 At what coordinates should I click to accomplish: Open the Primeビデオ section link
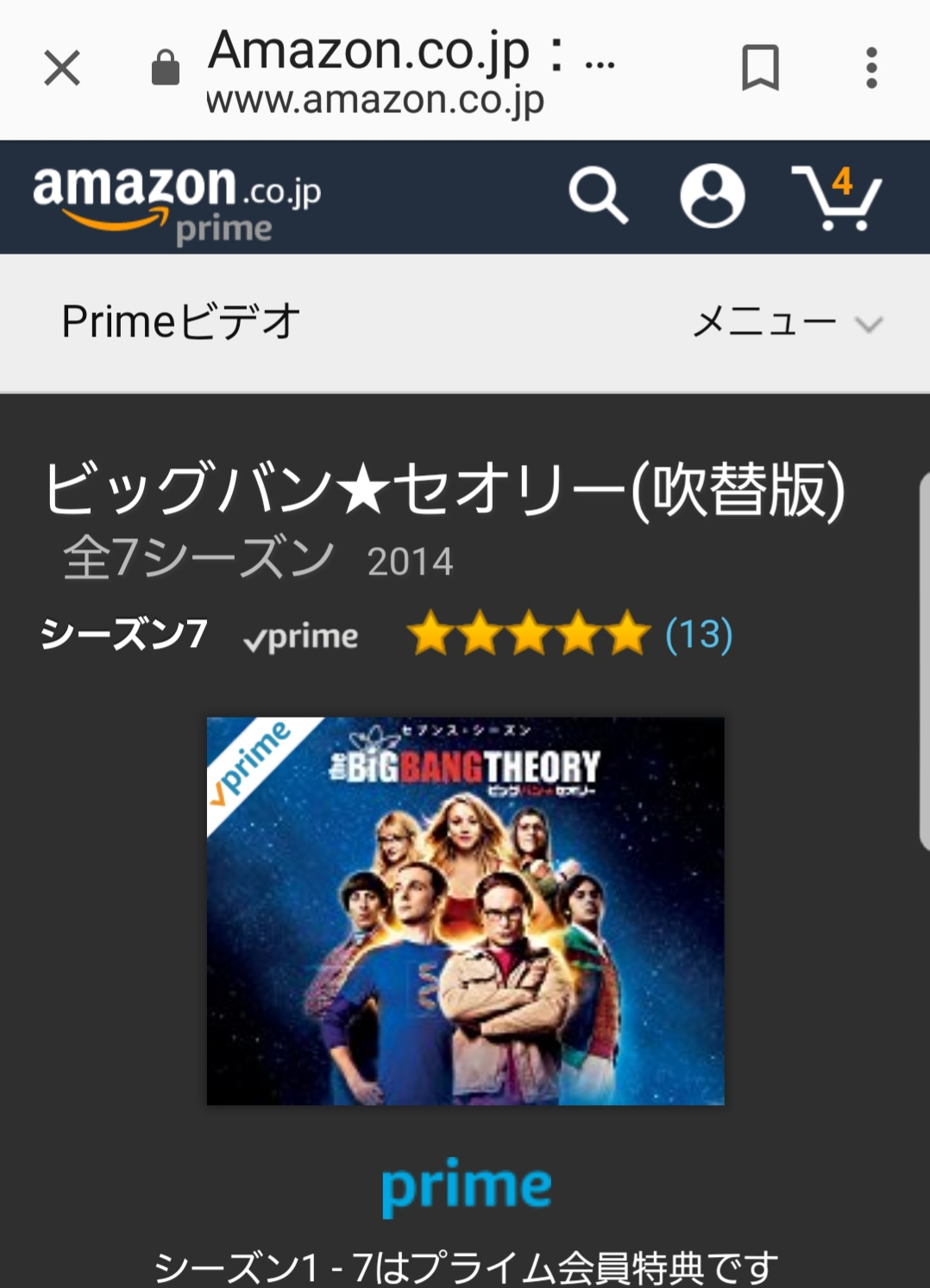coord(181,323)
